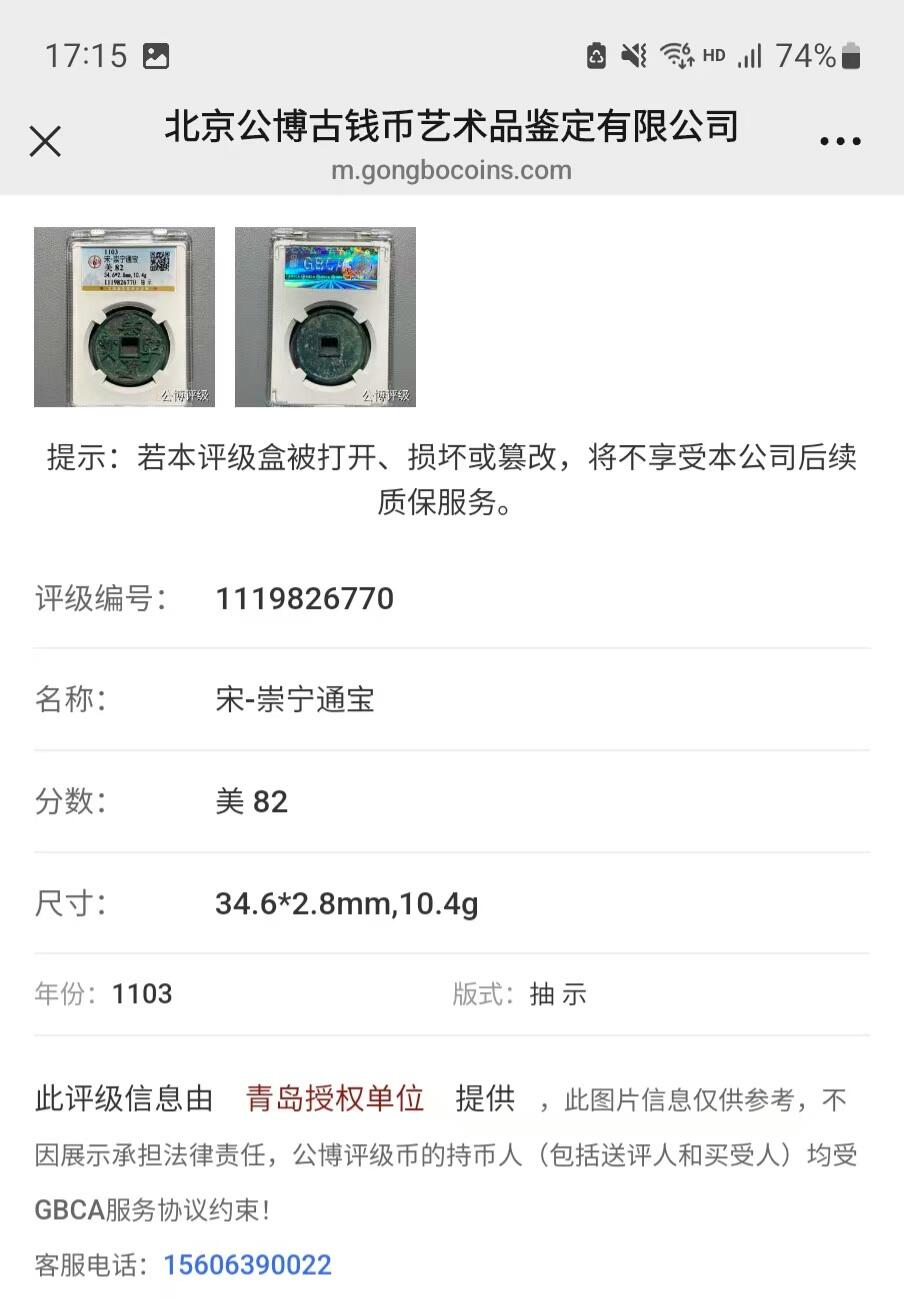Tap the score value 美 82
The image size is (904, 1299).
[x=253, y=801]
